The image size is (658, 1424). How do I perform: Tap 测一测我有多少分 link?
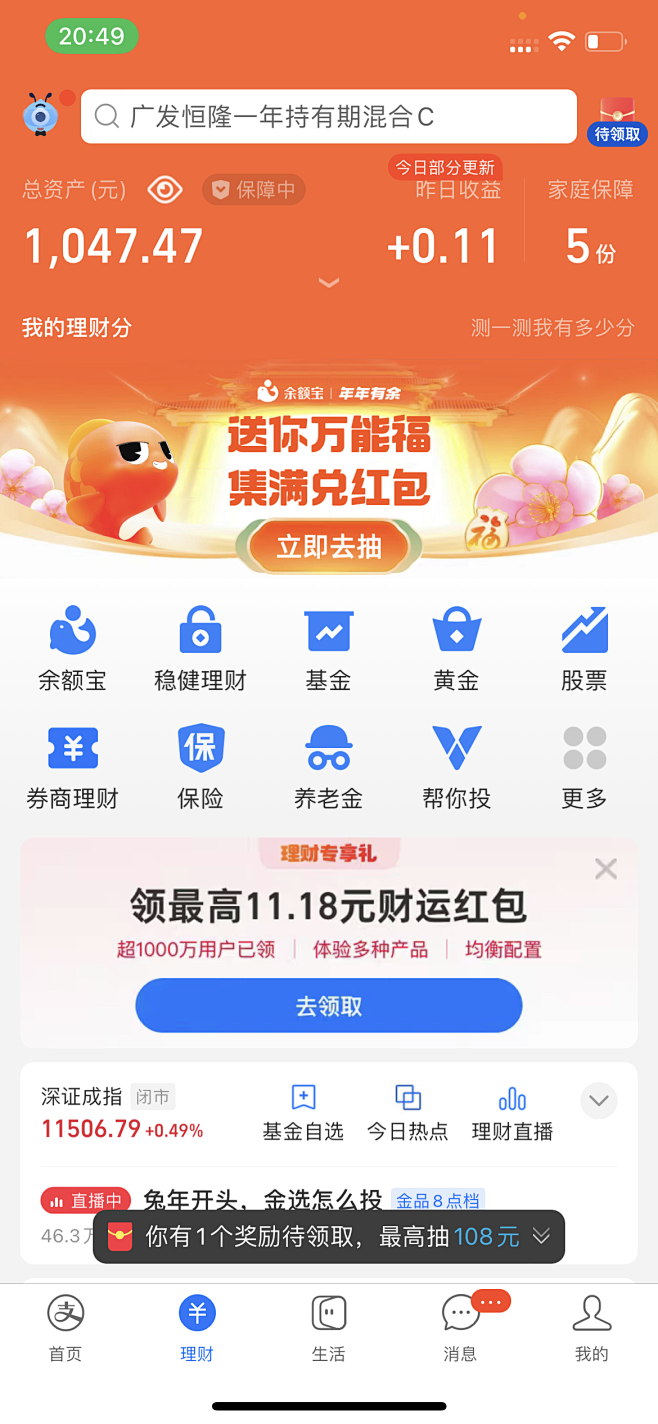tap(553, 327)
